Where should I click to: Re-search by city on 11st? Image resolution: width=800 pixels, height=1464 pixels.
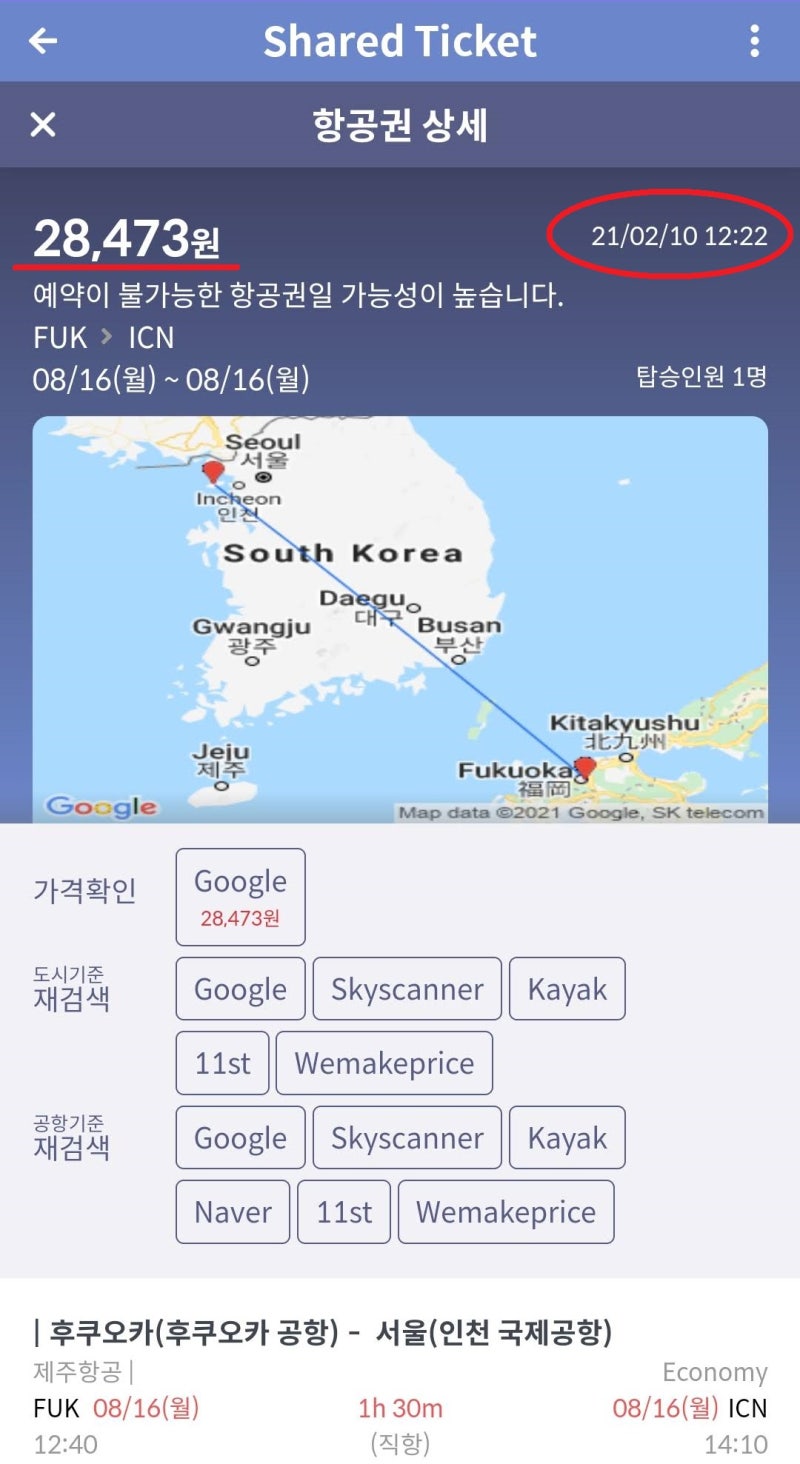point(222,1063)
